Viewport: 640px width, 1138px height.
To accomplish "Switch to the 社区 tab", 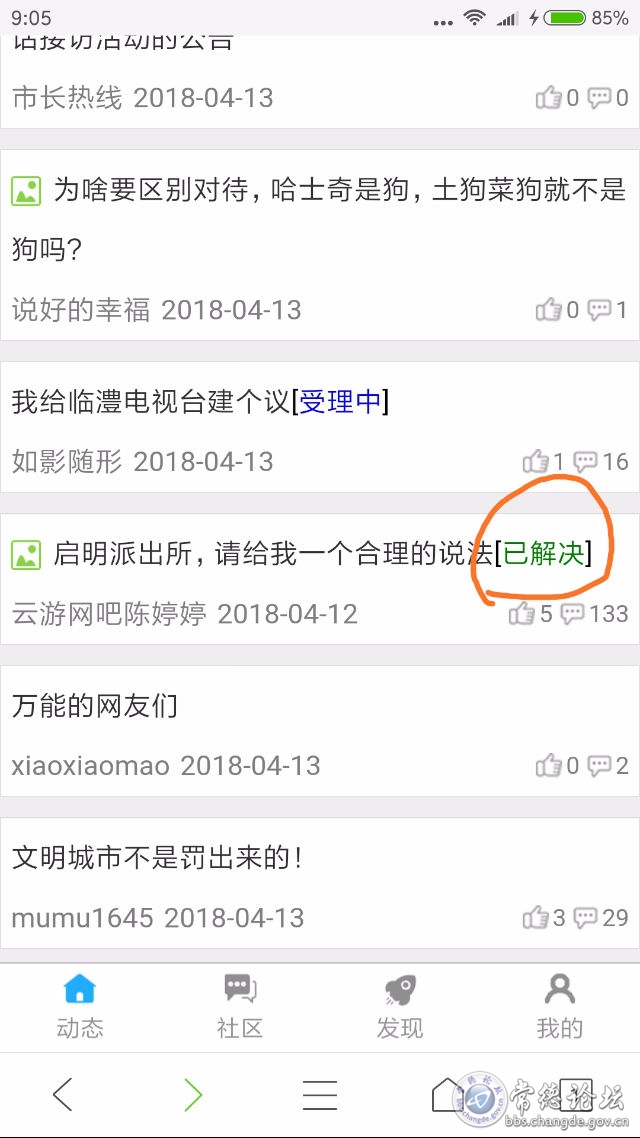I will pos(240,1006).
